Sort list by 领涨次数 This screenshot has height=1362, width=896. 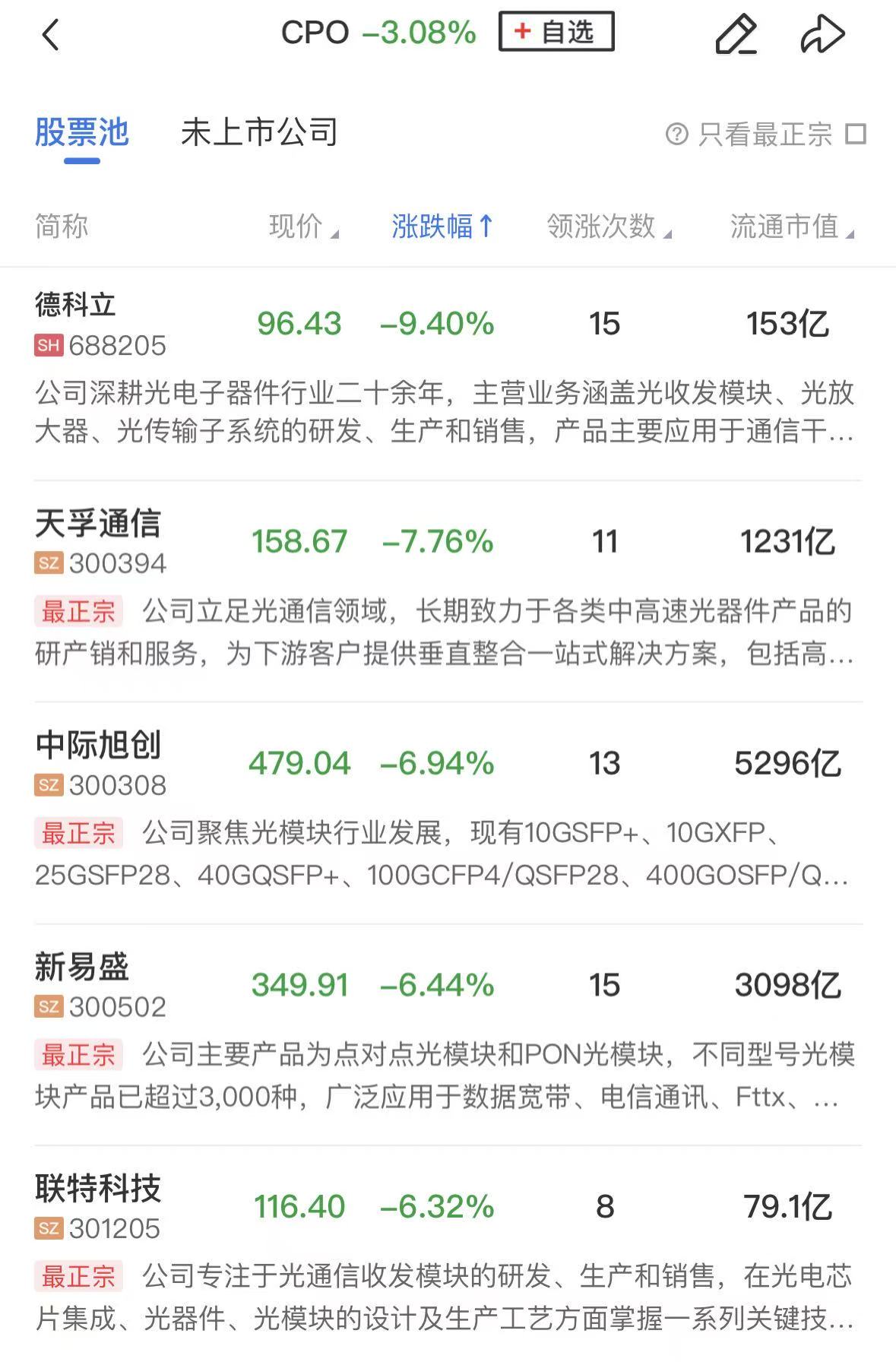tap(608, 226)
